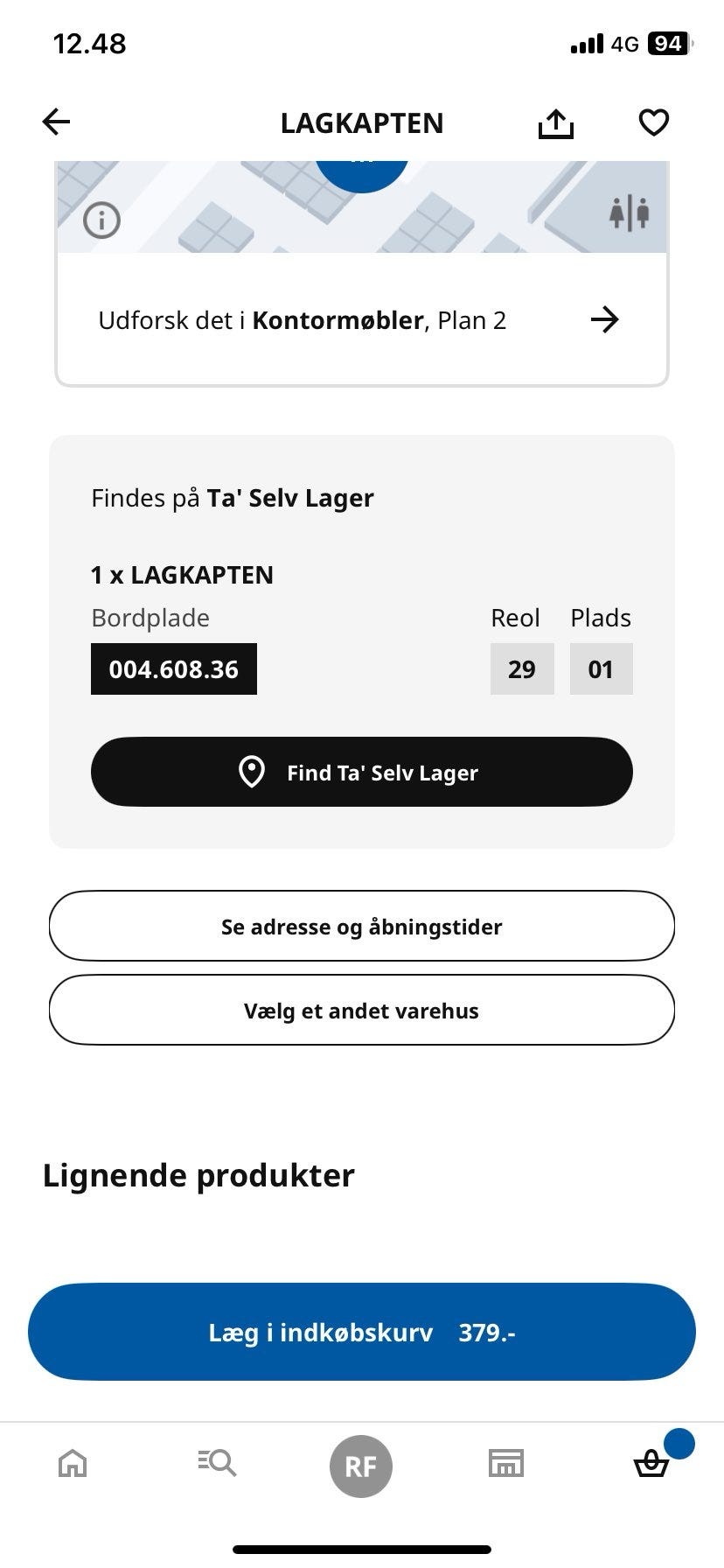
Task: Tap Find Ta' Selv Lager button
Action: click(x=362, y=772)
